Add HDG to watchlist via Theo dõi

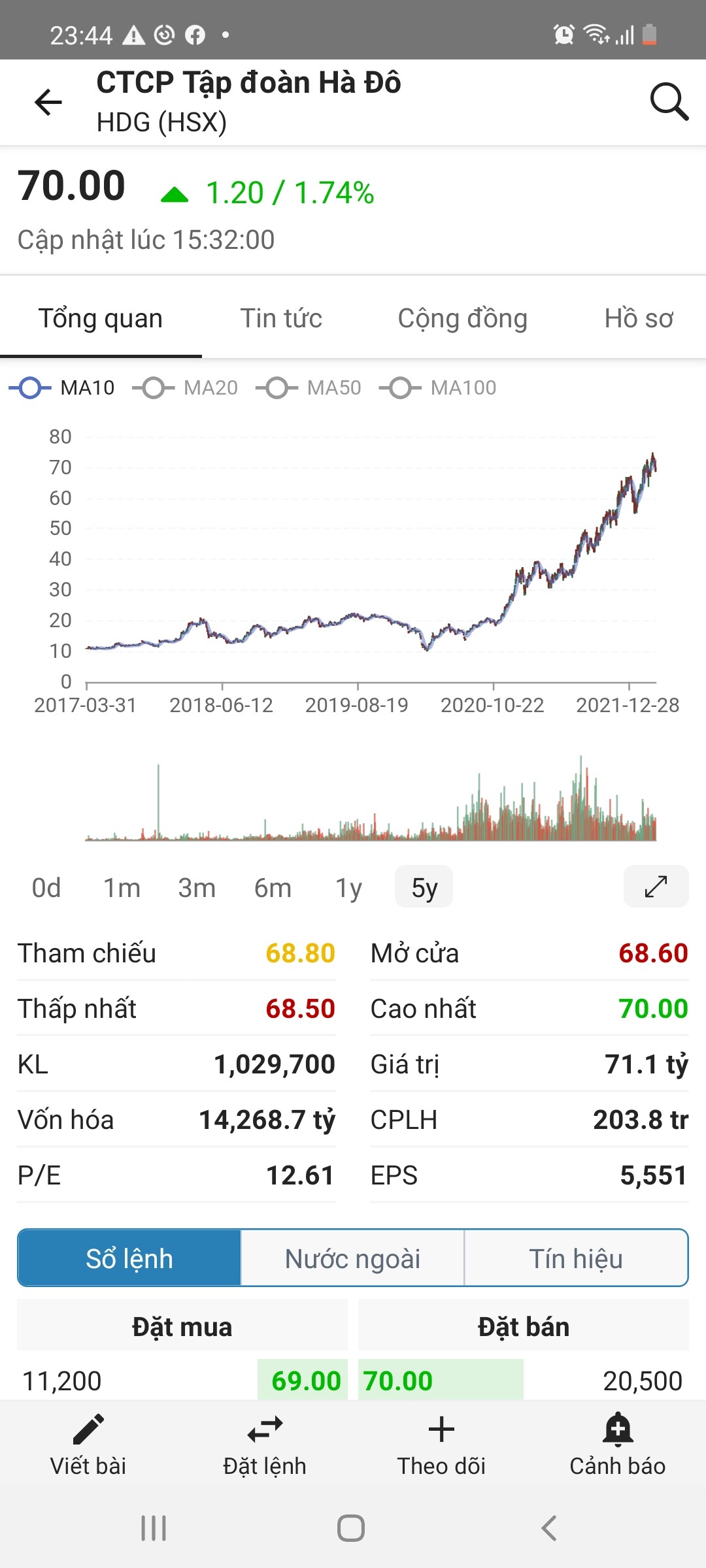tap(441, 1445)
